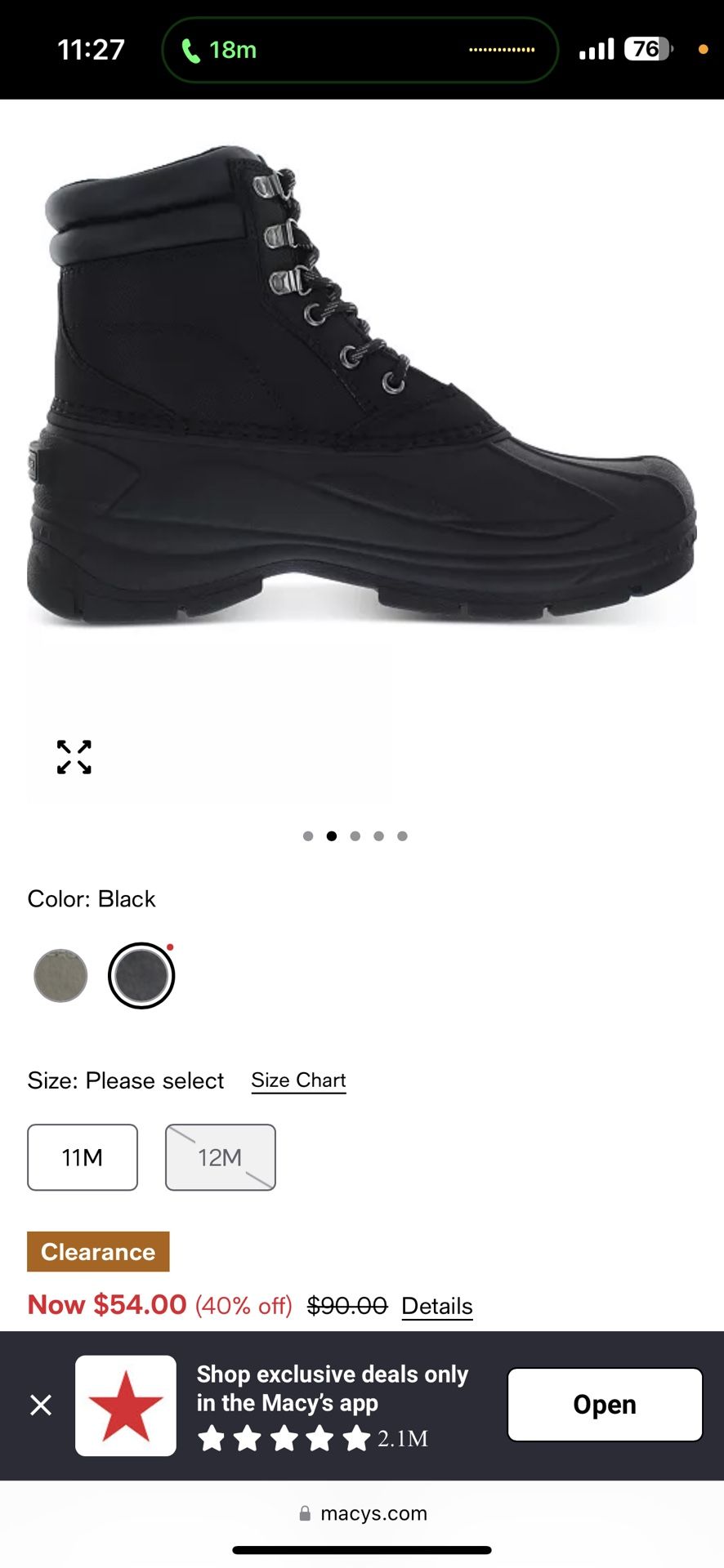
Task: Open the Macy's app
Action: [605, 1405]
